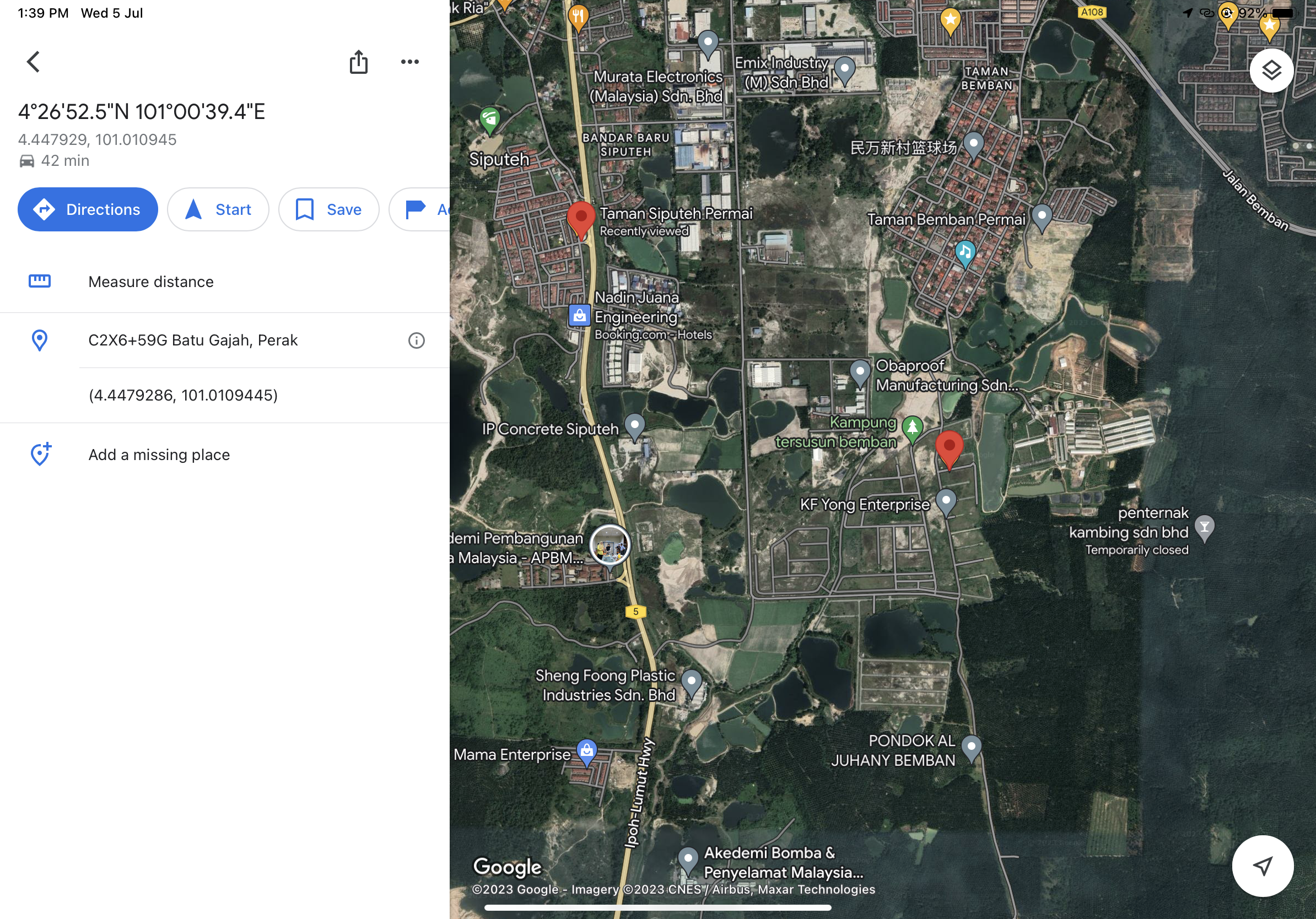1316x919 pixels.
Task: Open plus code info icon
Action: (416, 341)
